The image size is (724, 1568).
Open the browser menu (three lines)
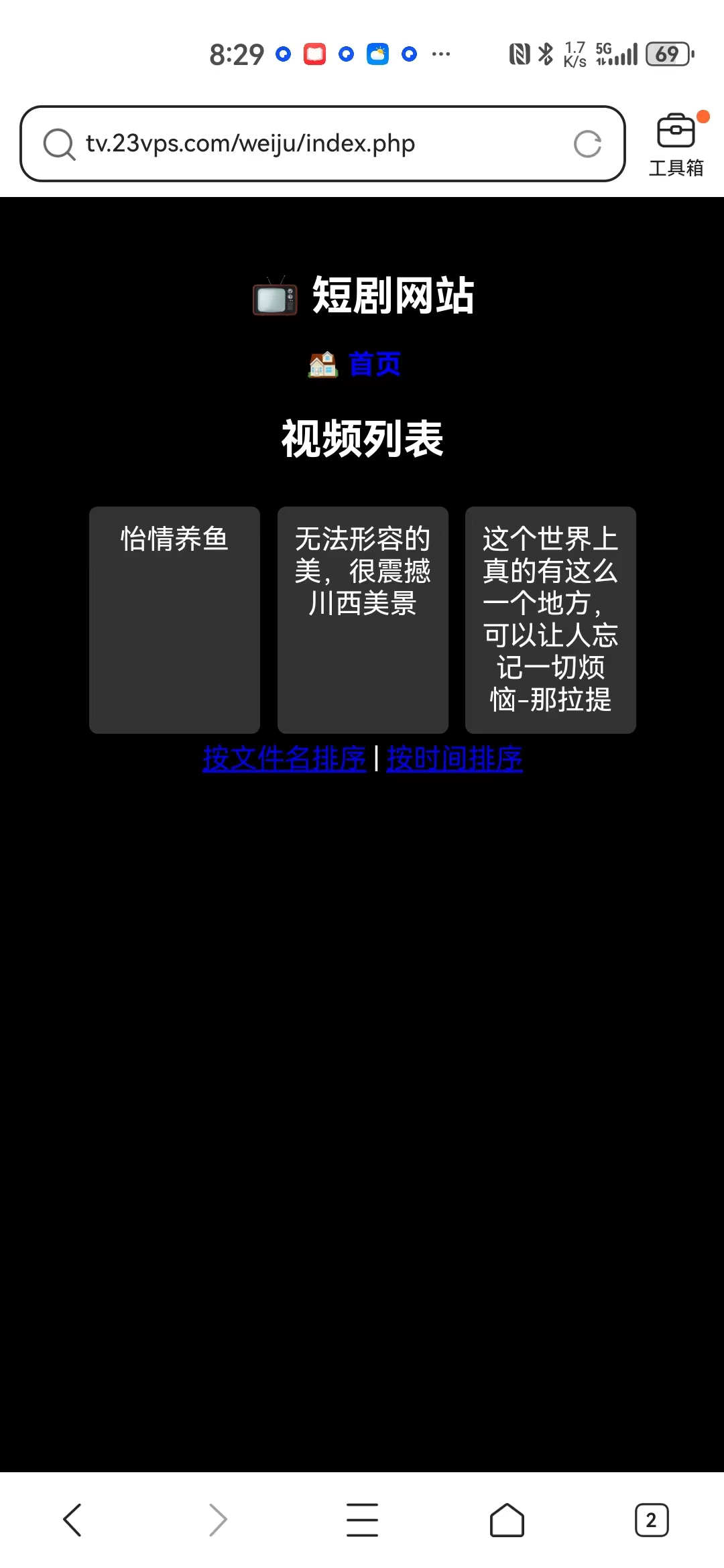(362, 1520)
